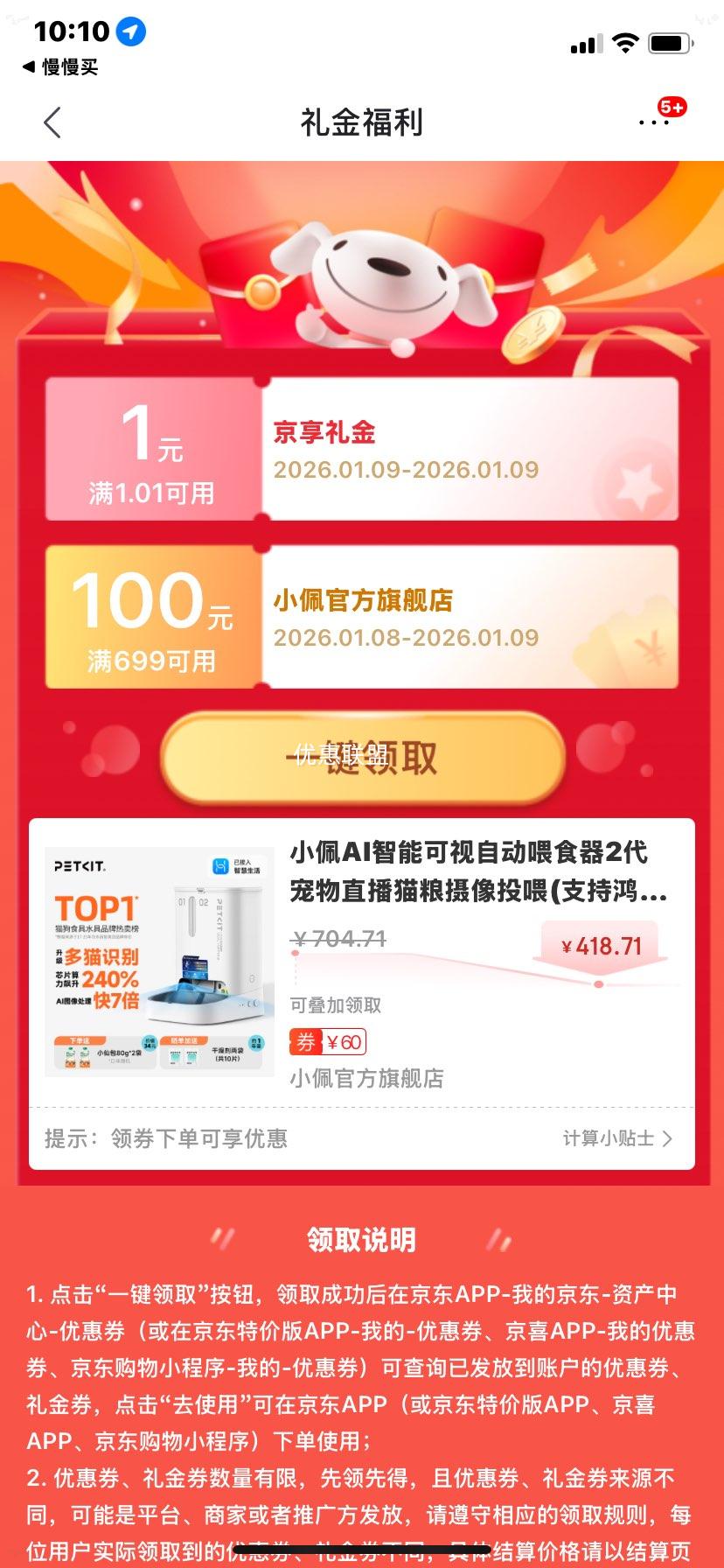Select the 1元 京享礼金 coupon card
724x1568 pixels.
pyautogui.click(x=361, y=449)
